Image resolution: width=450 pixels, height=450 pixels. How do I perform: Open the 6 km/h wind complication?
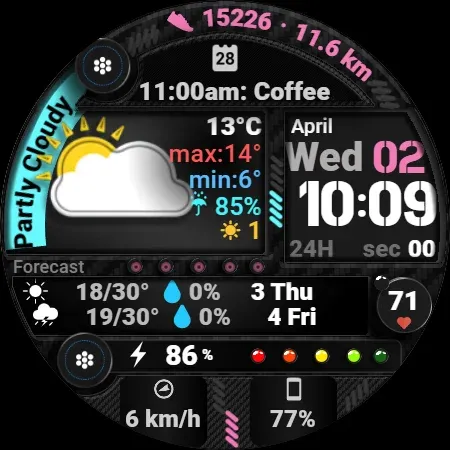(x=163, y=404)
